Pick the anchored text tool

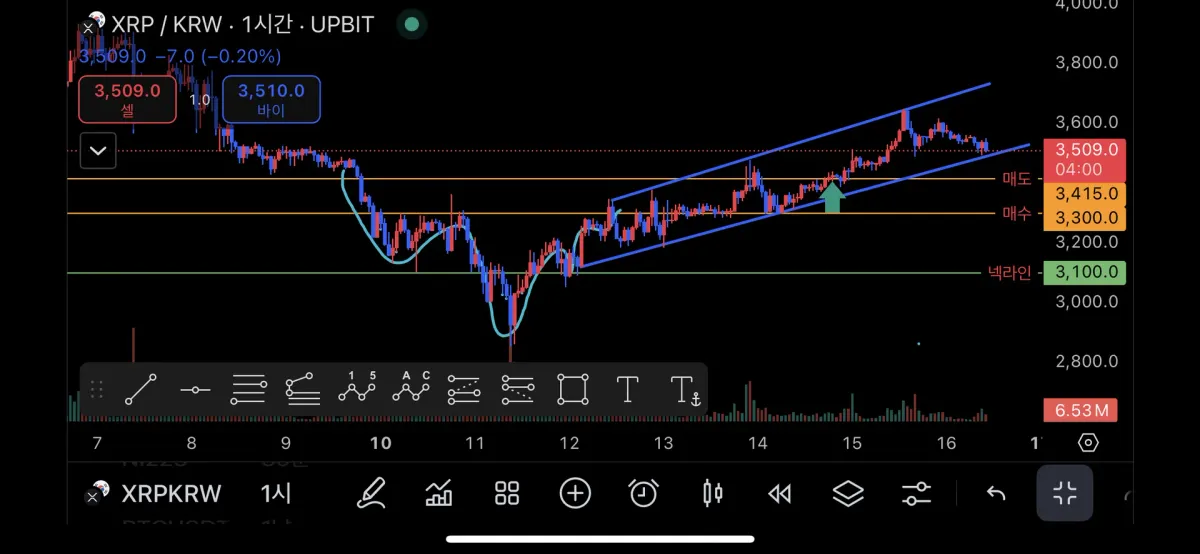pyautogui.click(x=683, y=388)
